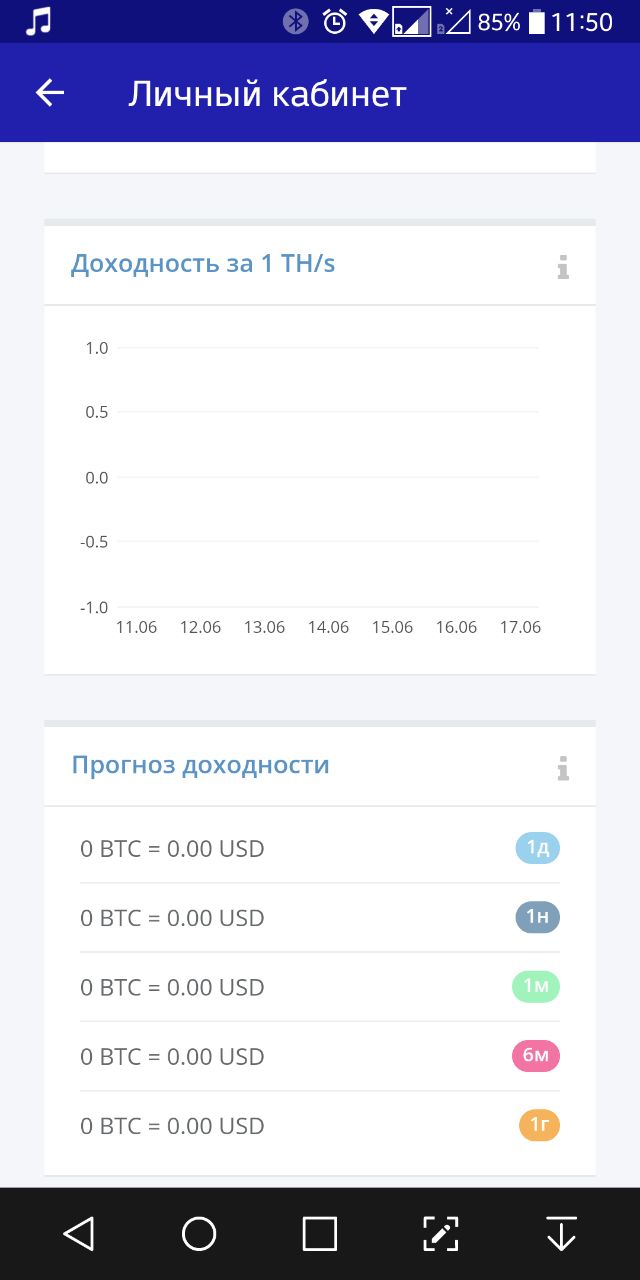Tap the screenshot capture icon in navigation bar
640x1280 pixels.
click(x=440, y=1234)
